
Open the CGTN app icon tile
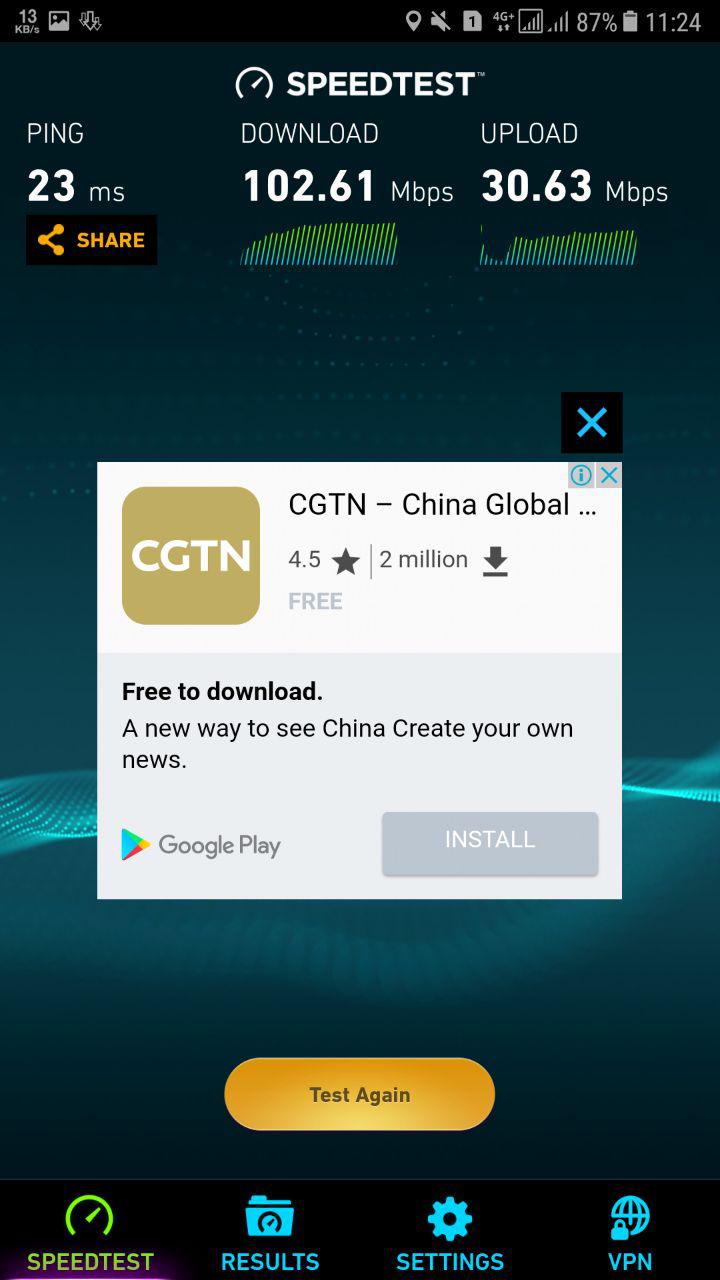(191, 556)
